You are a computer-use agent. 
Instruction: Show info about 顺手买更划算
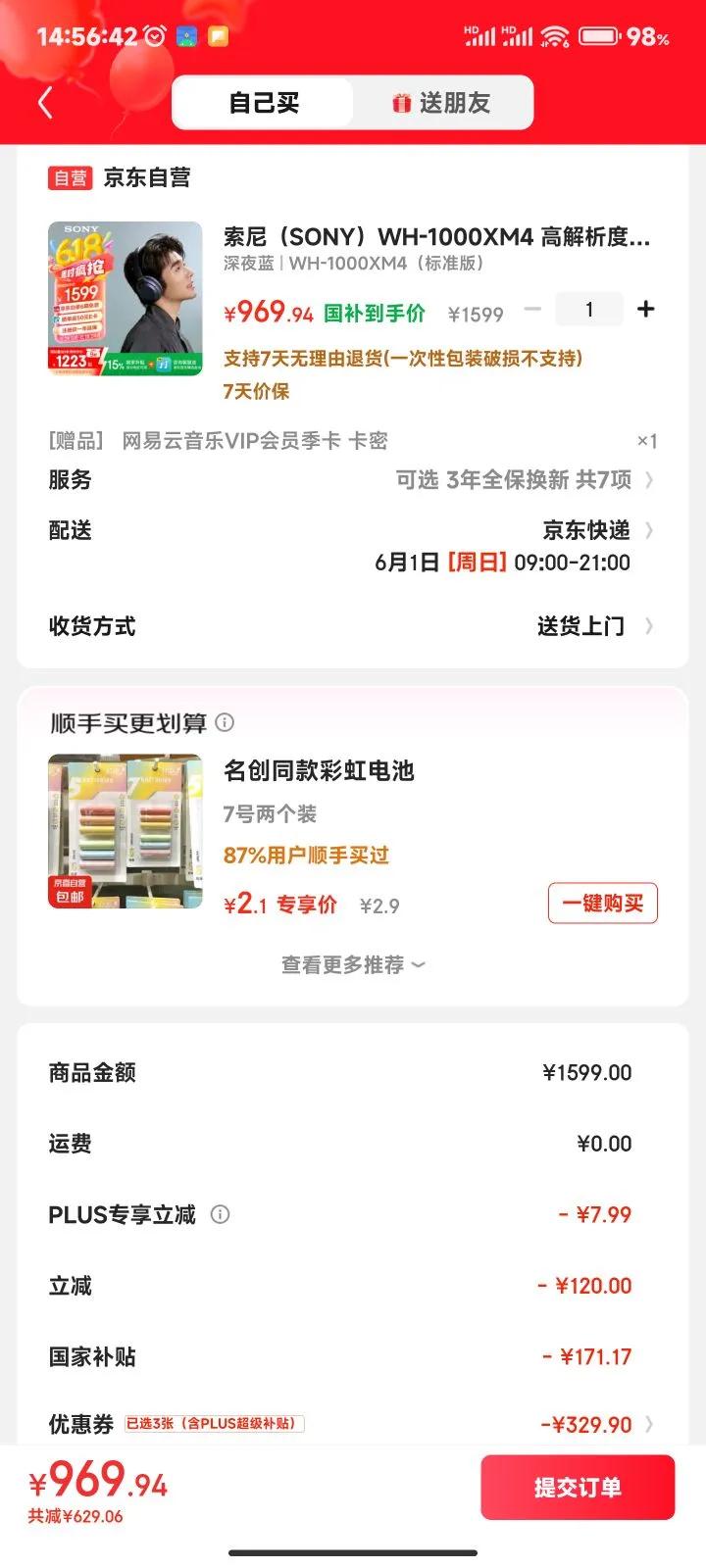pyautogui.click(x=225, y=723)
